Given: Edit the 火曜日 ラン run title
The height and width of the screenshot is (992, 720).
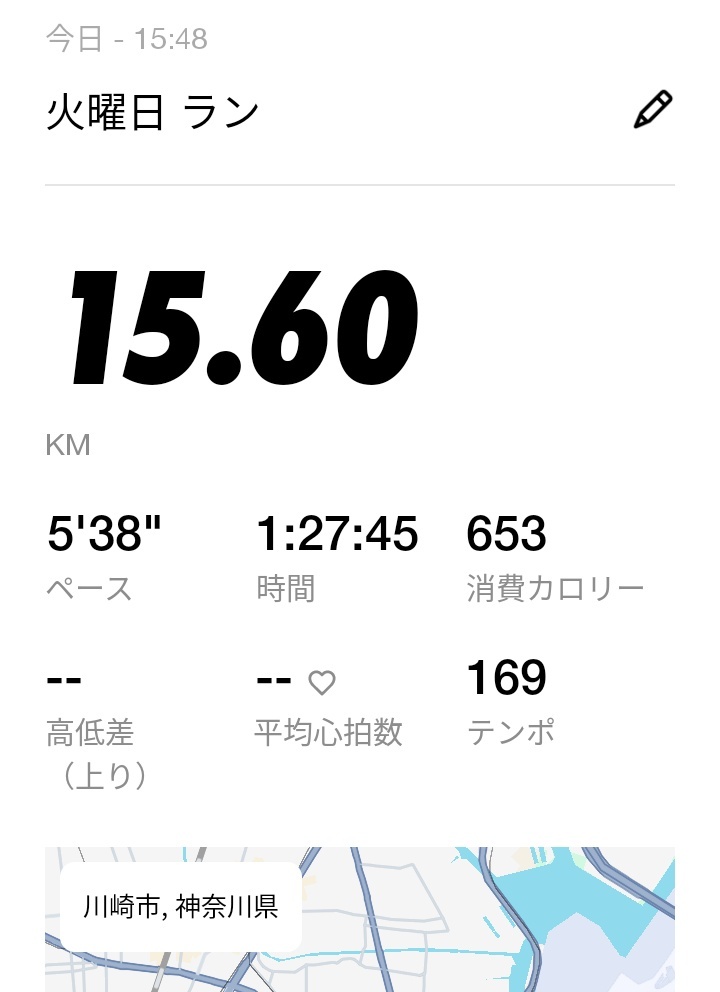Looking at the screenshot, I should click(x=653, y=110).
